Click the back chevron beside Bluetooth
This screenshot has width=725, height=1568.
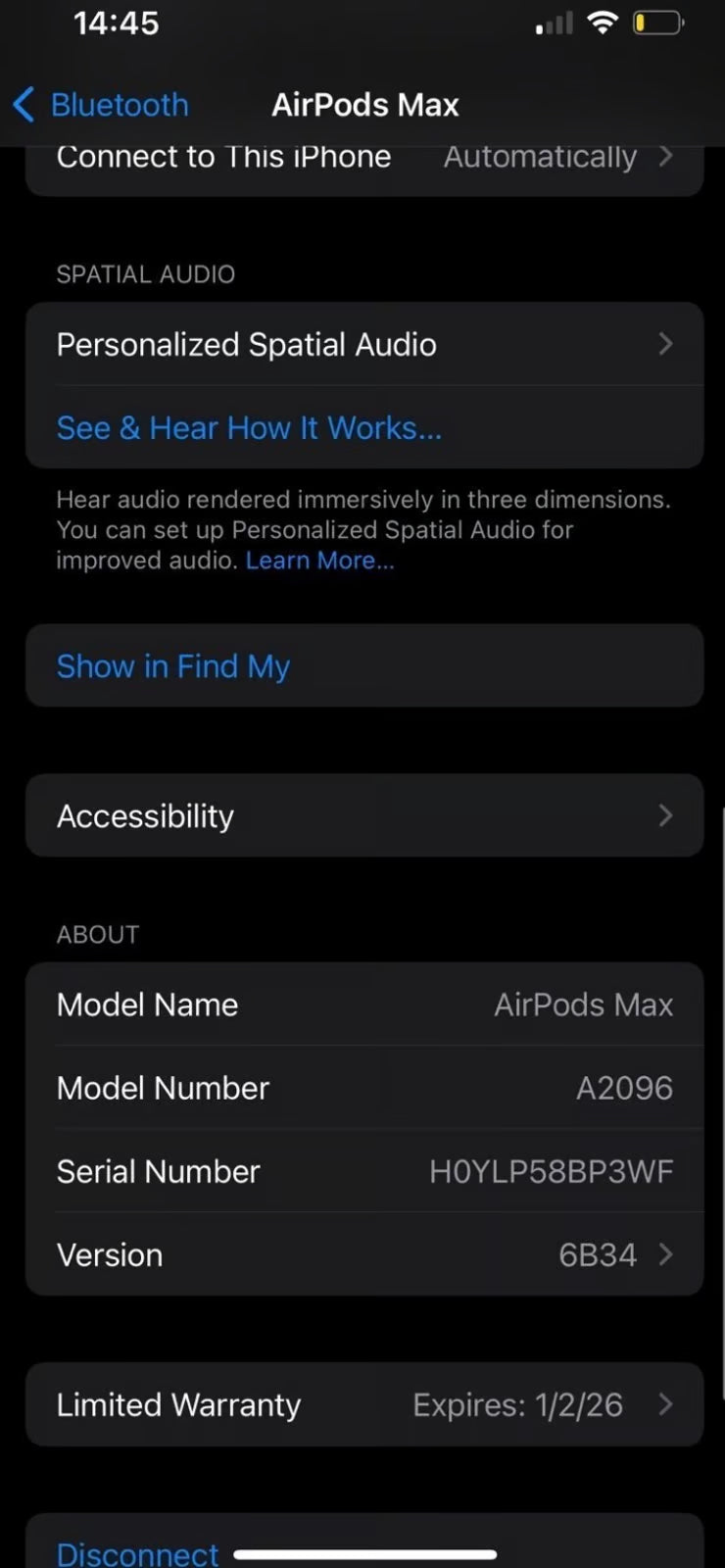pyautogui.click(x=24, y=104)
